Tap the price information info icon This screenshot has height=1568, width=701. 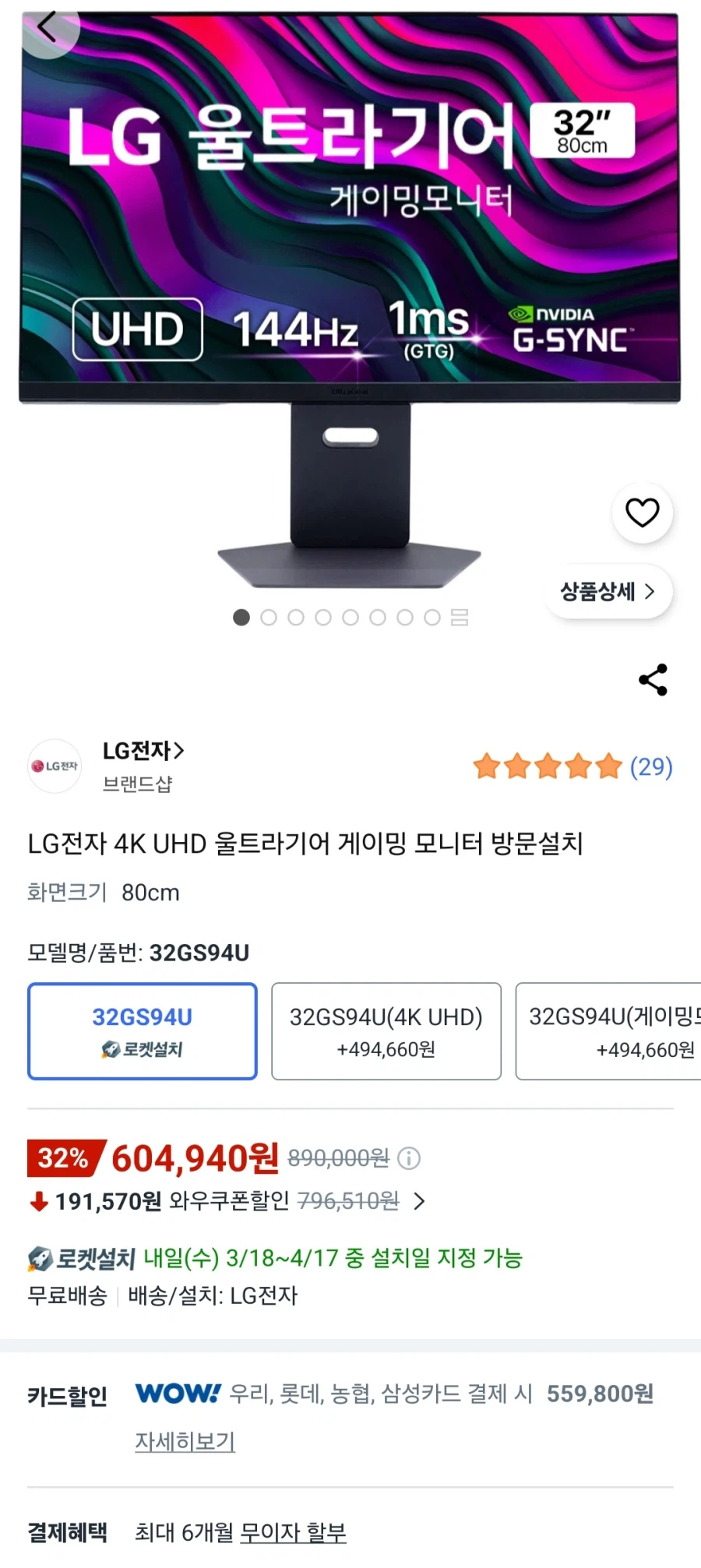coord(407,1159)
